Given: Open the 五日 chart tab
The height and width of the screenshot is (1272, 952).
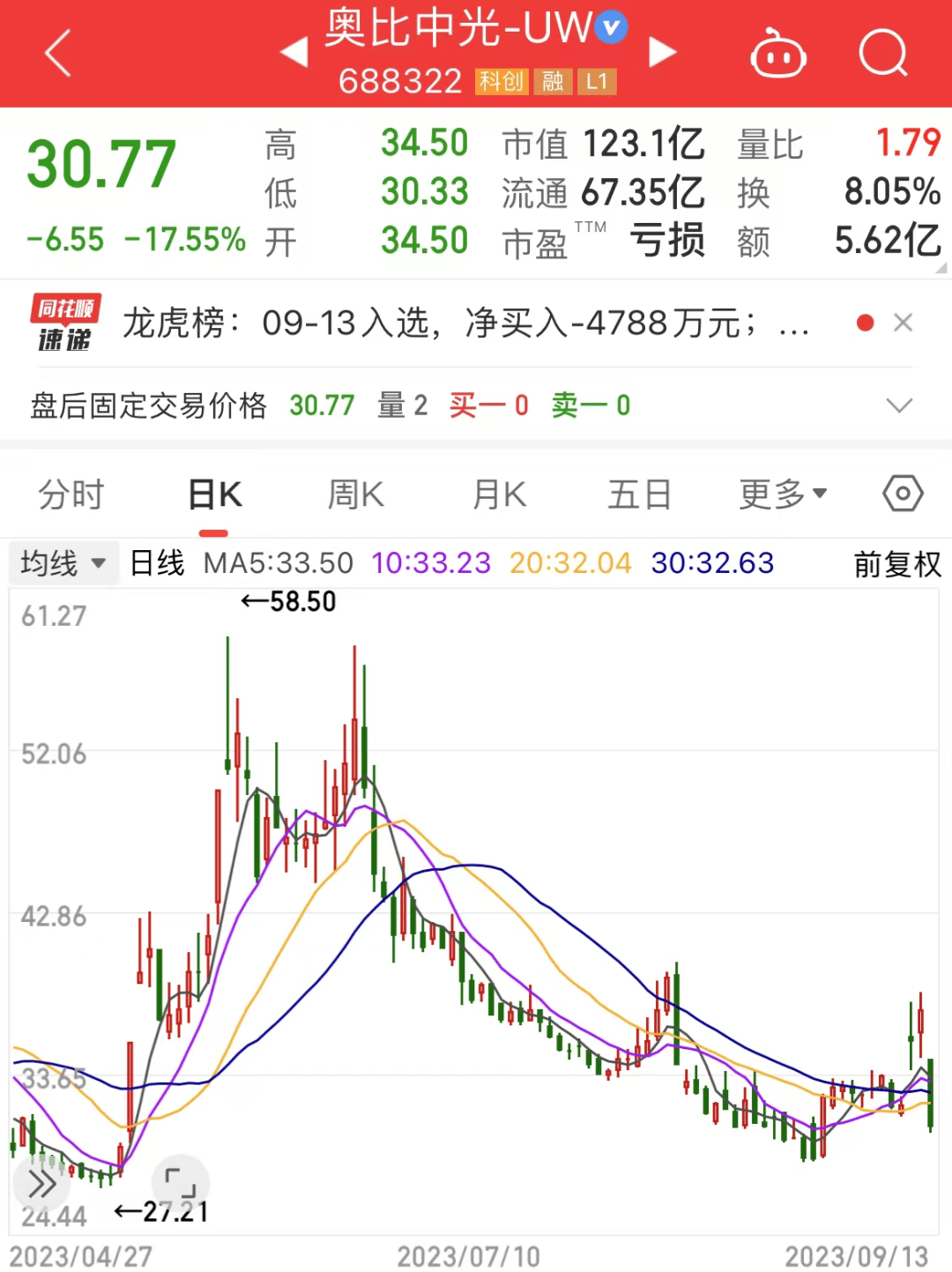Looking at the screenshot, I should pyautogui.click(x=639, y=495).
